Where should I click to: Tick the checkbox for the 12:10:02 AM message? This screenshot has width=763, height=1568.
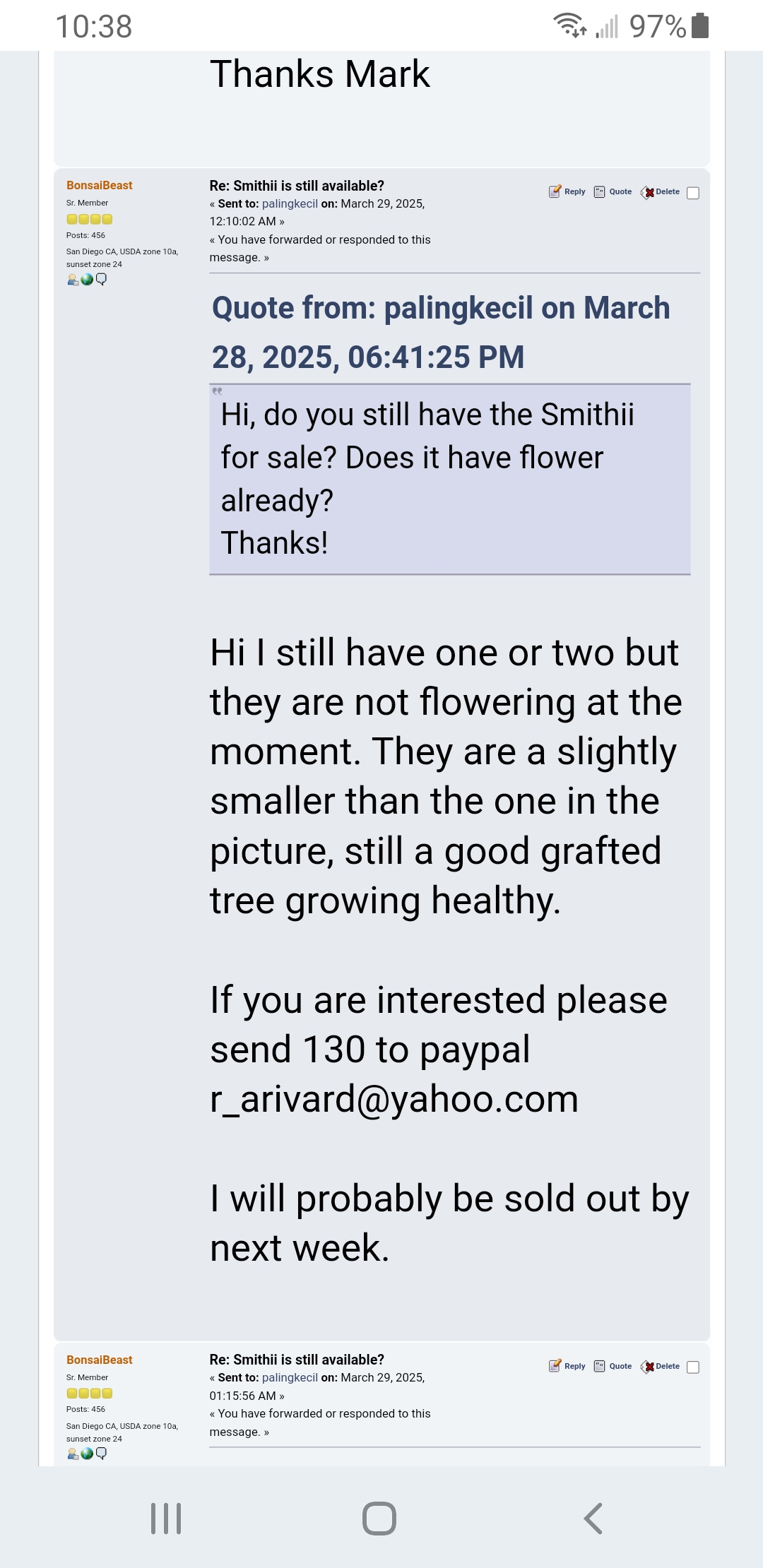(693, 193)
